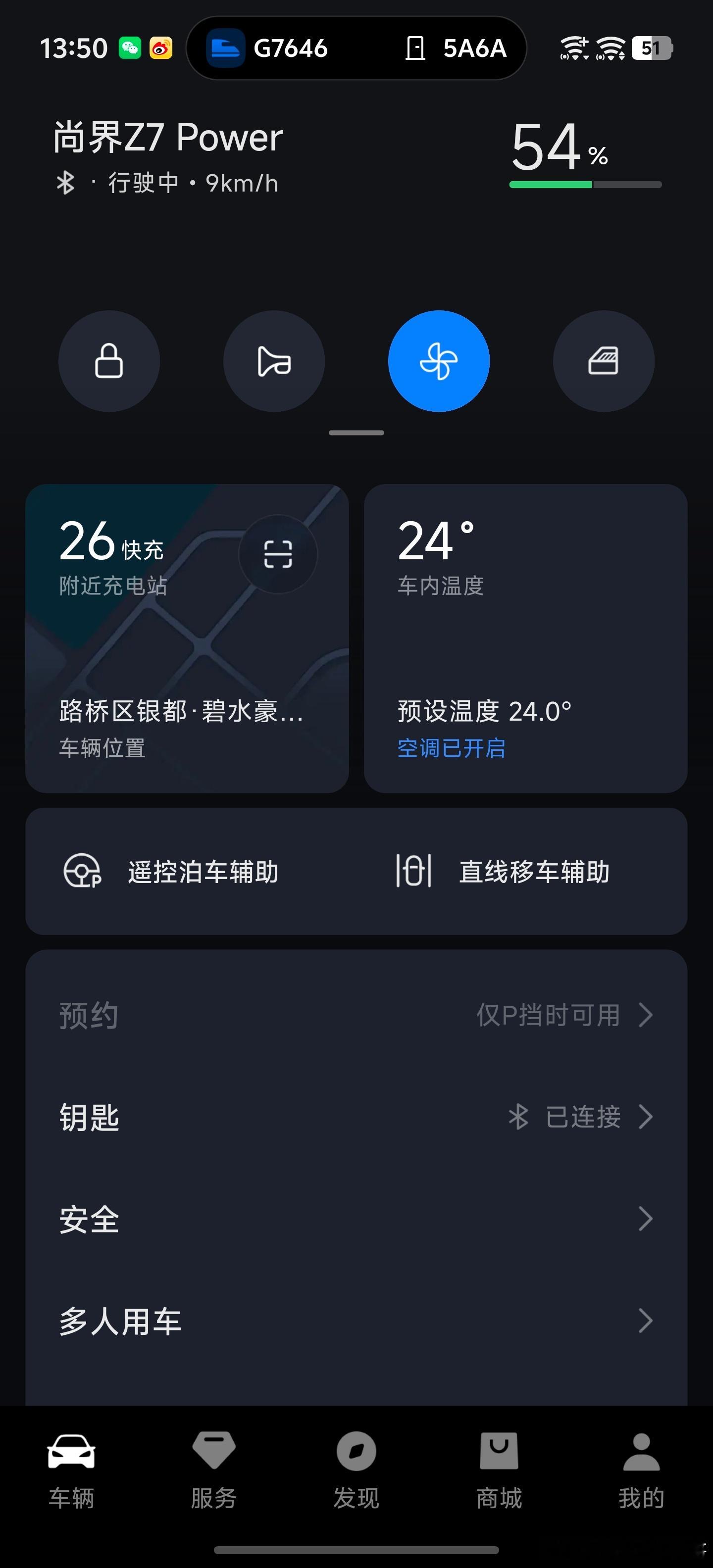Tap the lock icon button

coord(109,361)
